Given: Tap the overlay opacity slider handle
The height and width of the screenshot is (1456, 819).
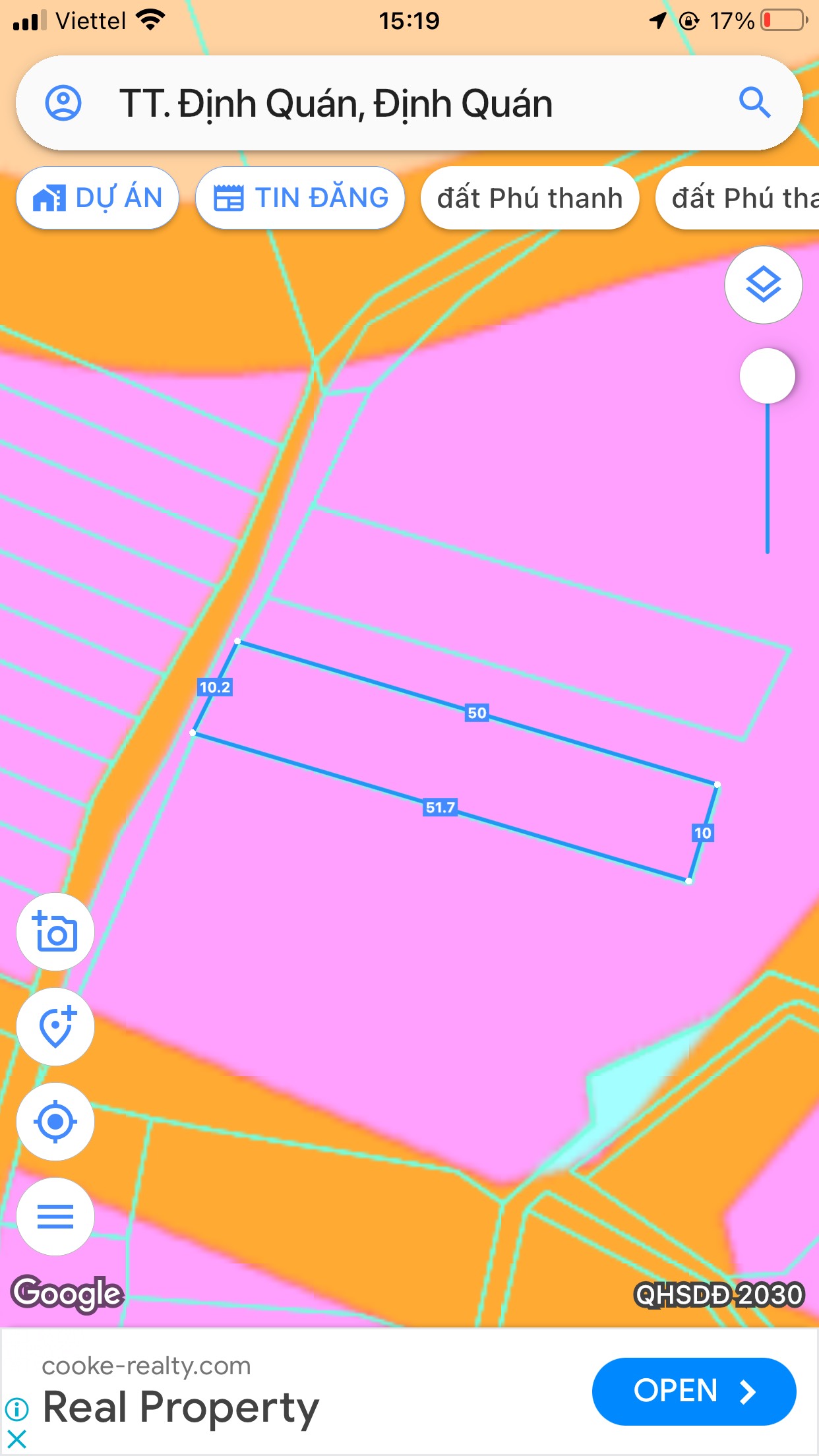Looking at the screenshot, I should coord(768,376).
